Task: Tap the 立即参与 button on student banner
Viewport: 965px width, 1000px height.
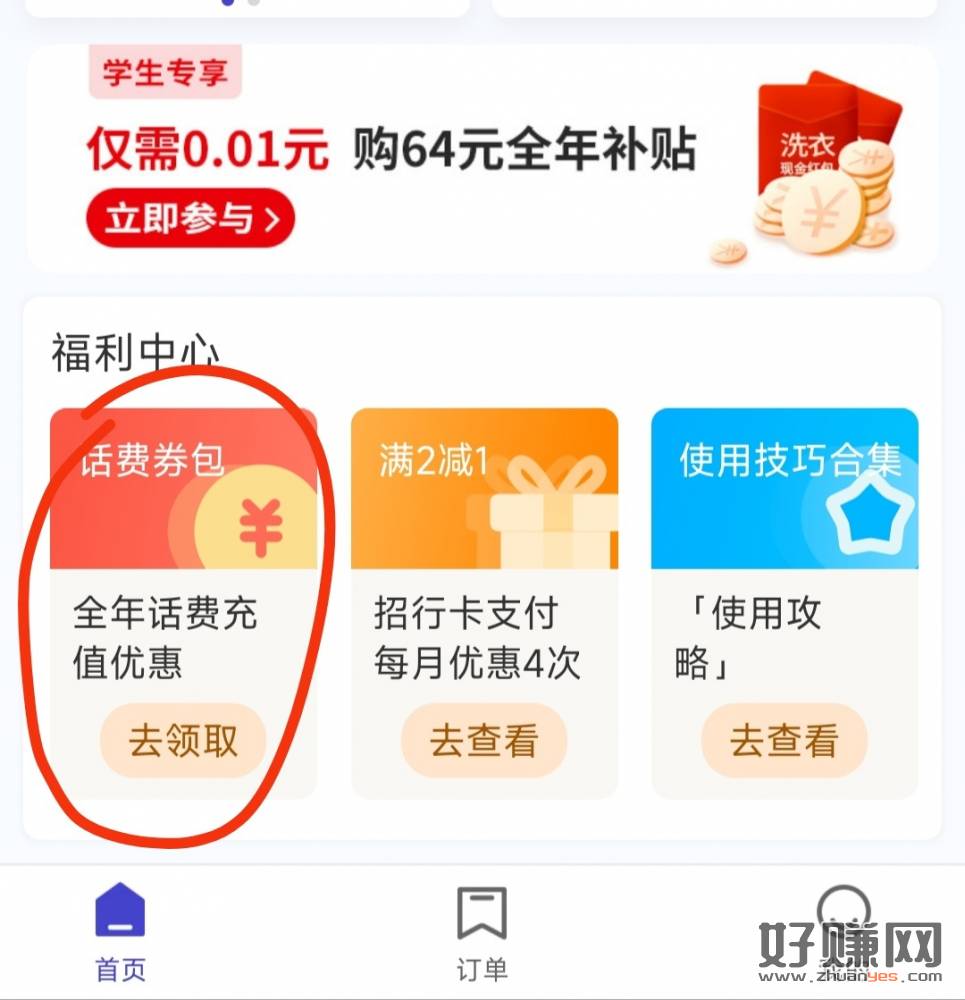Action: [190, 217]
